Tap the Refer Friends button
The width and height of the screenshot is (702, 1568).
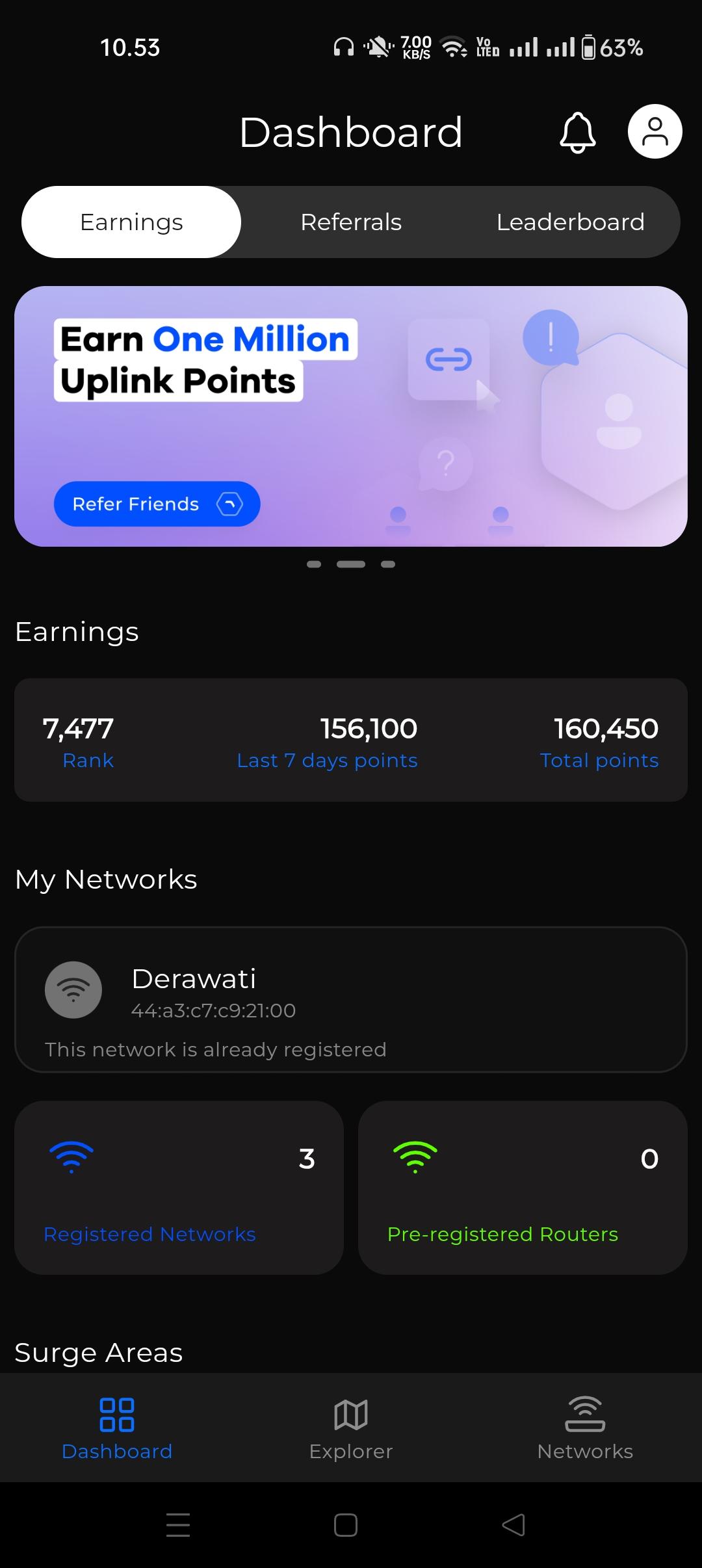pyautogui.click(x=157, y=504)
